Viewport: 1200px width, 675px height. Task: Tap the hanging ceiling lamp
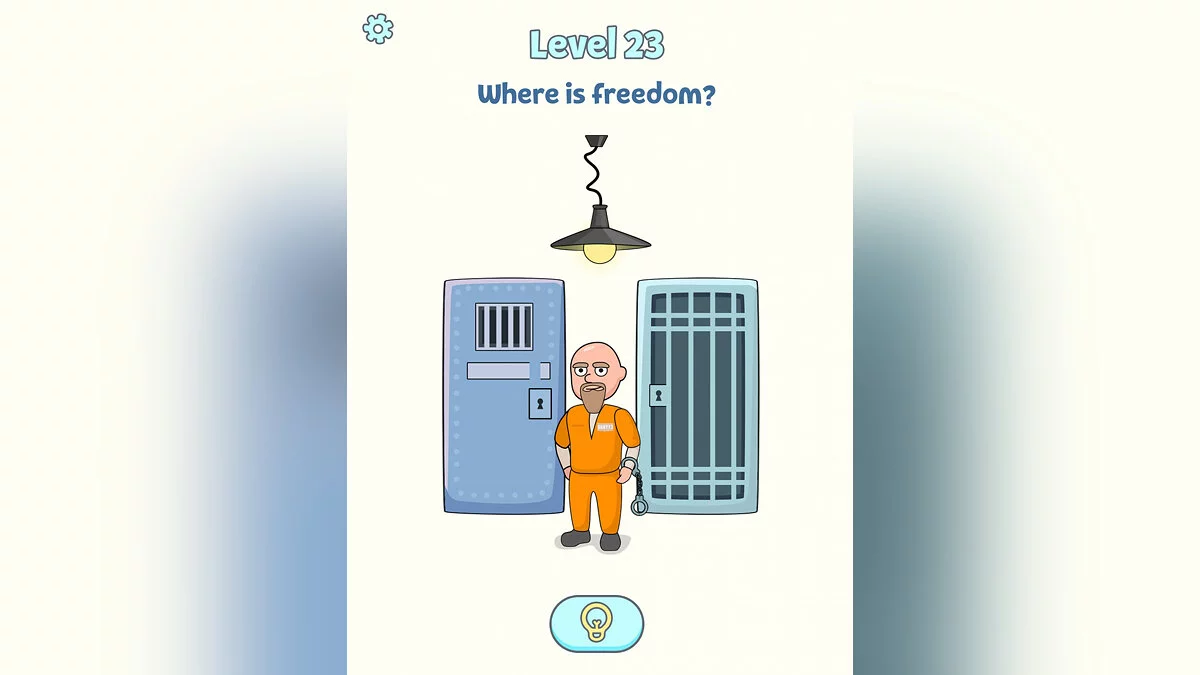click(x=600, y=236)
